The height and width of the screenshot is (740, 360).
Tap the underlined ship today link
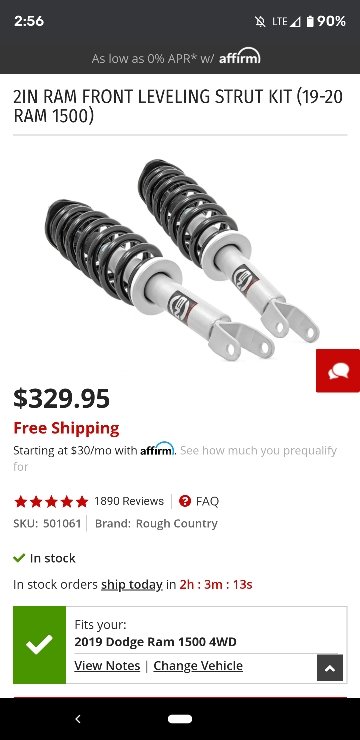point(132,585)
